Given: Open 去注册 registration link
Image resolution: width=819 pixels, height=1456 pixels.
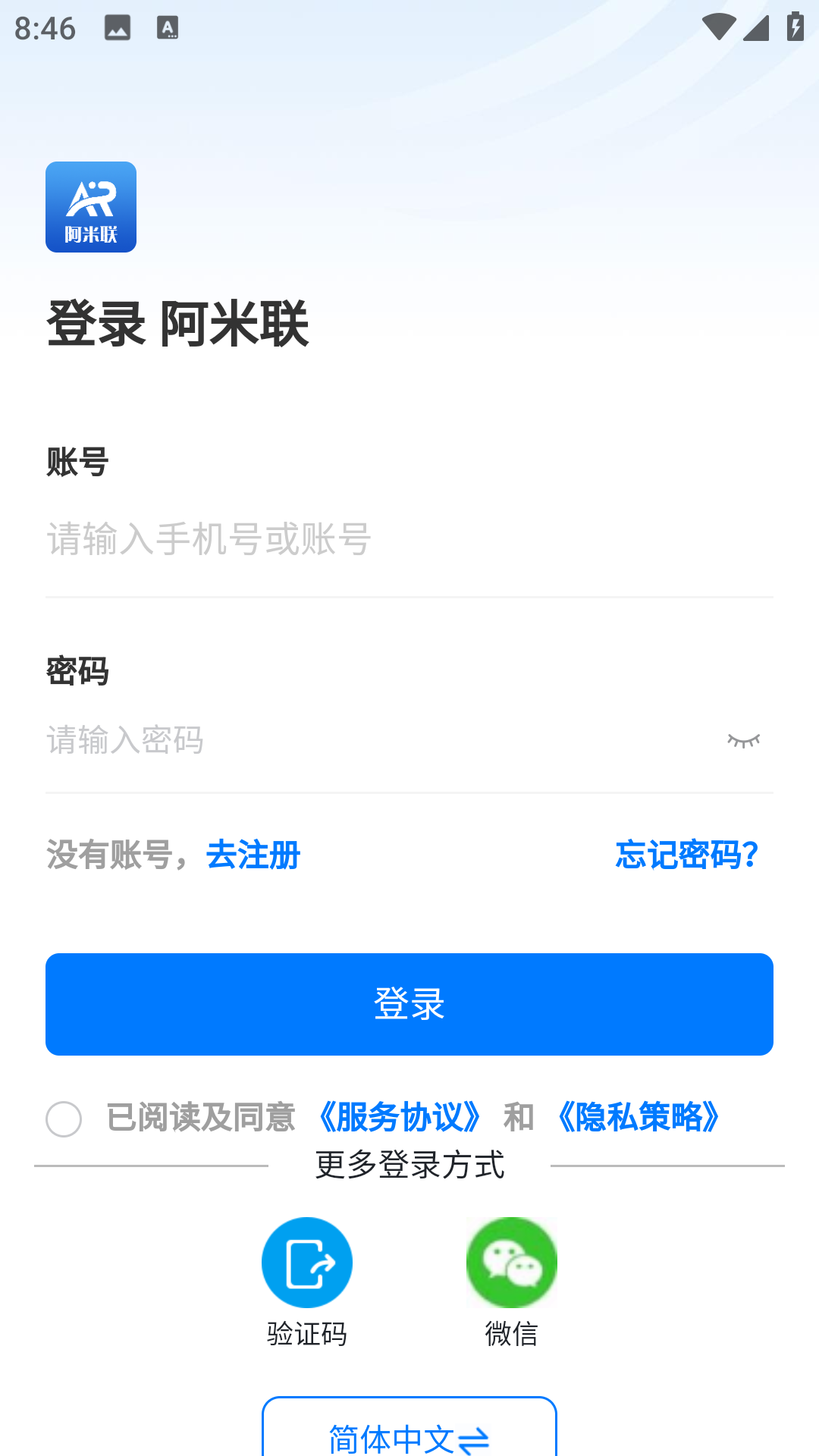Looking at the screenshot, I should 253,855.
